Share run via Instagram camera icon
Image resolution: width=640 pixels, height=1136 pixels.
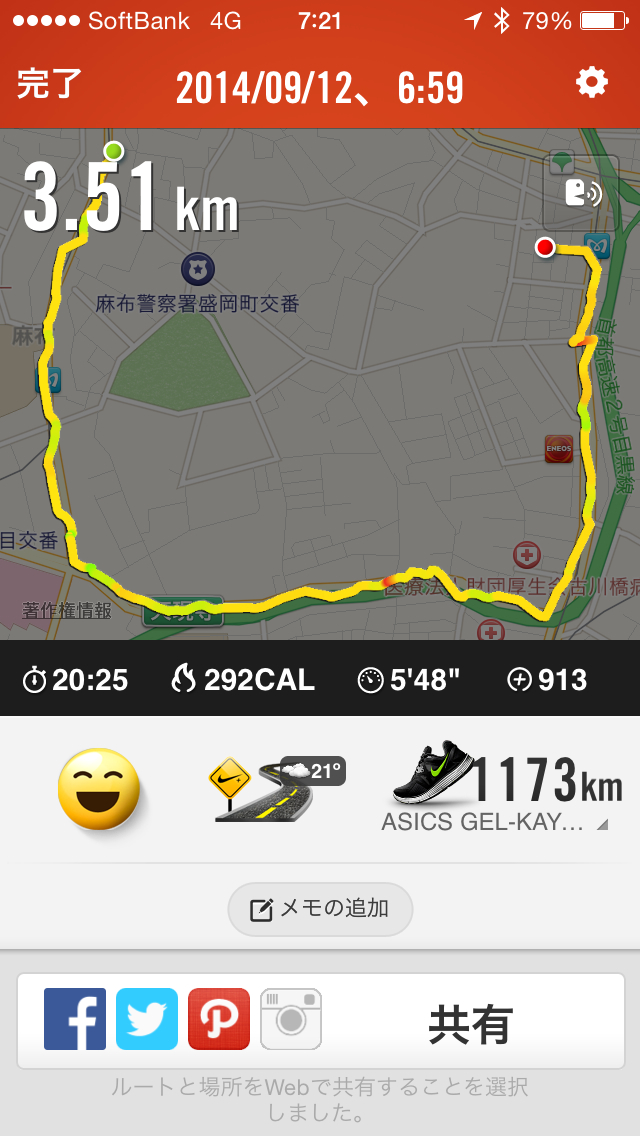[291, 1019]
